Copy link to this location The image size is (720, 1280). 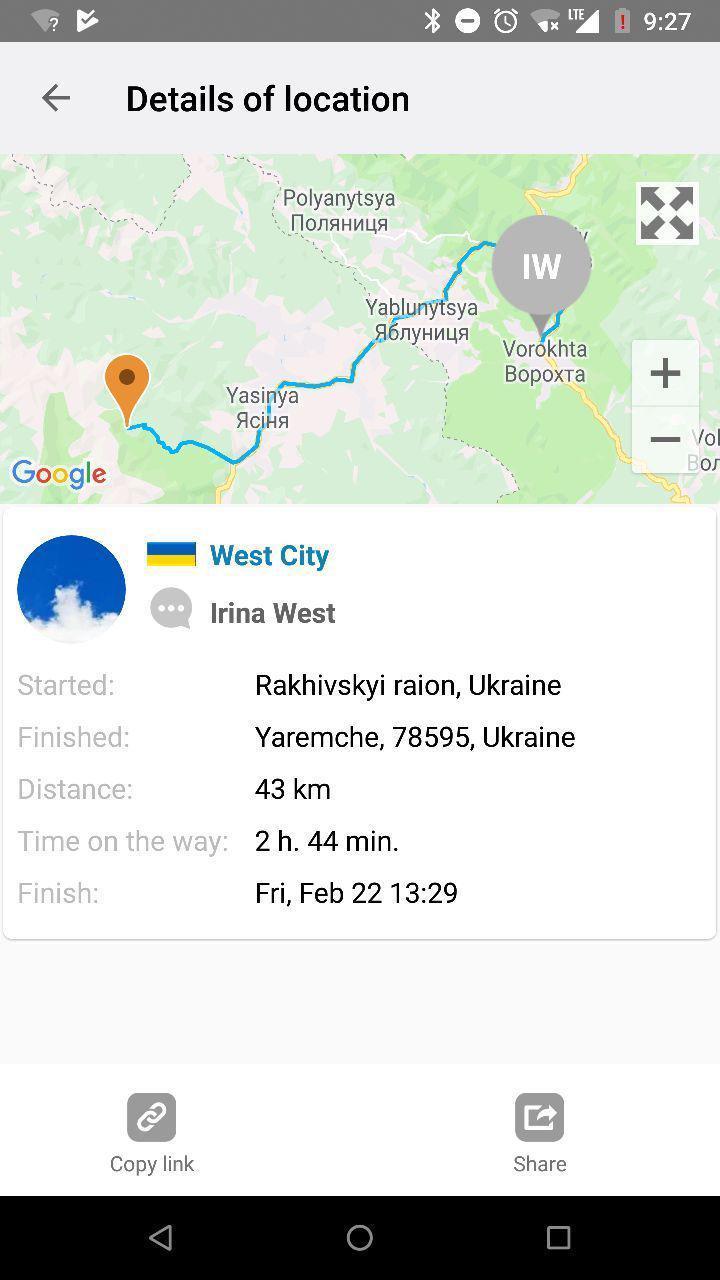(x=152, y=1133)
